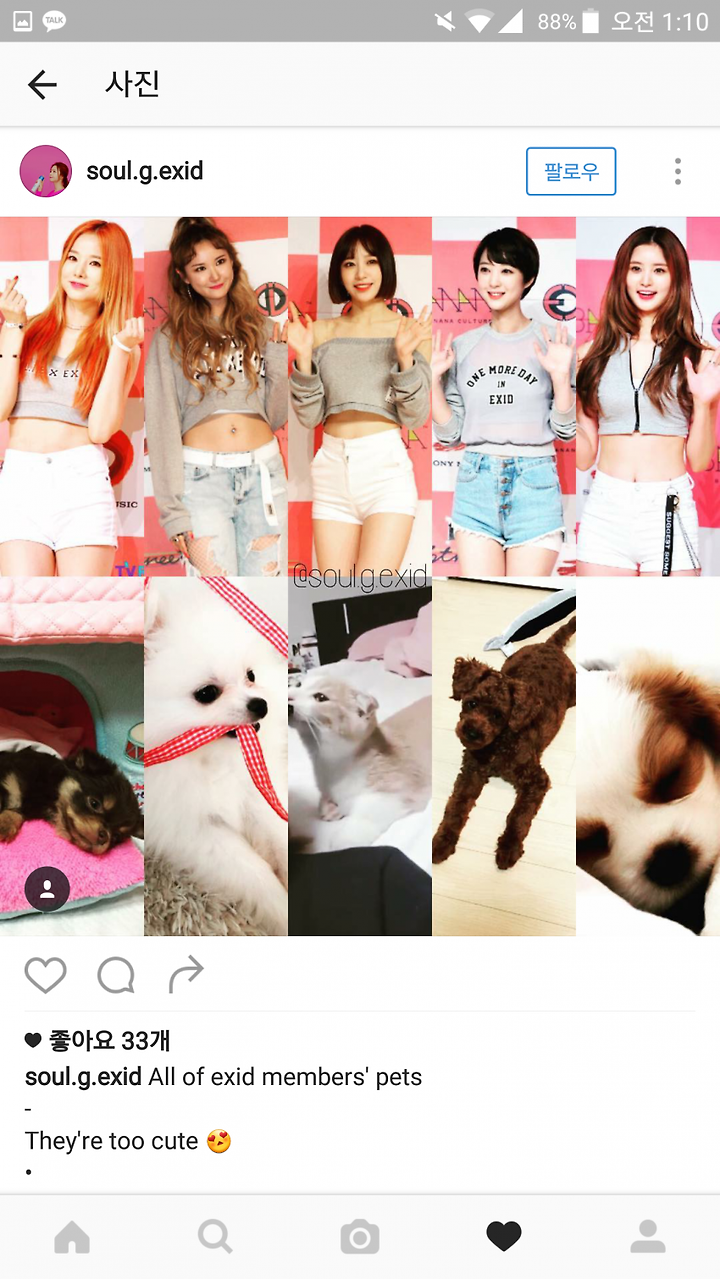Switch to the Profile tab
The width and height of the screenshot is (720, 1279).
(x=648, y=1238)
